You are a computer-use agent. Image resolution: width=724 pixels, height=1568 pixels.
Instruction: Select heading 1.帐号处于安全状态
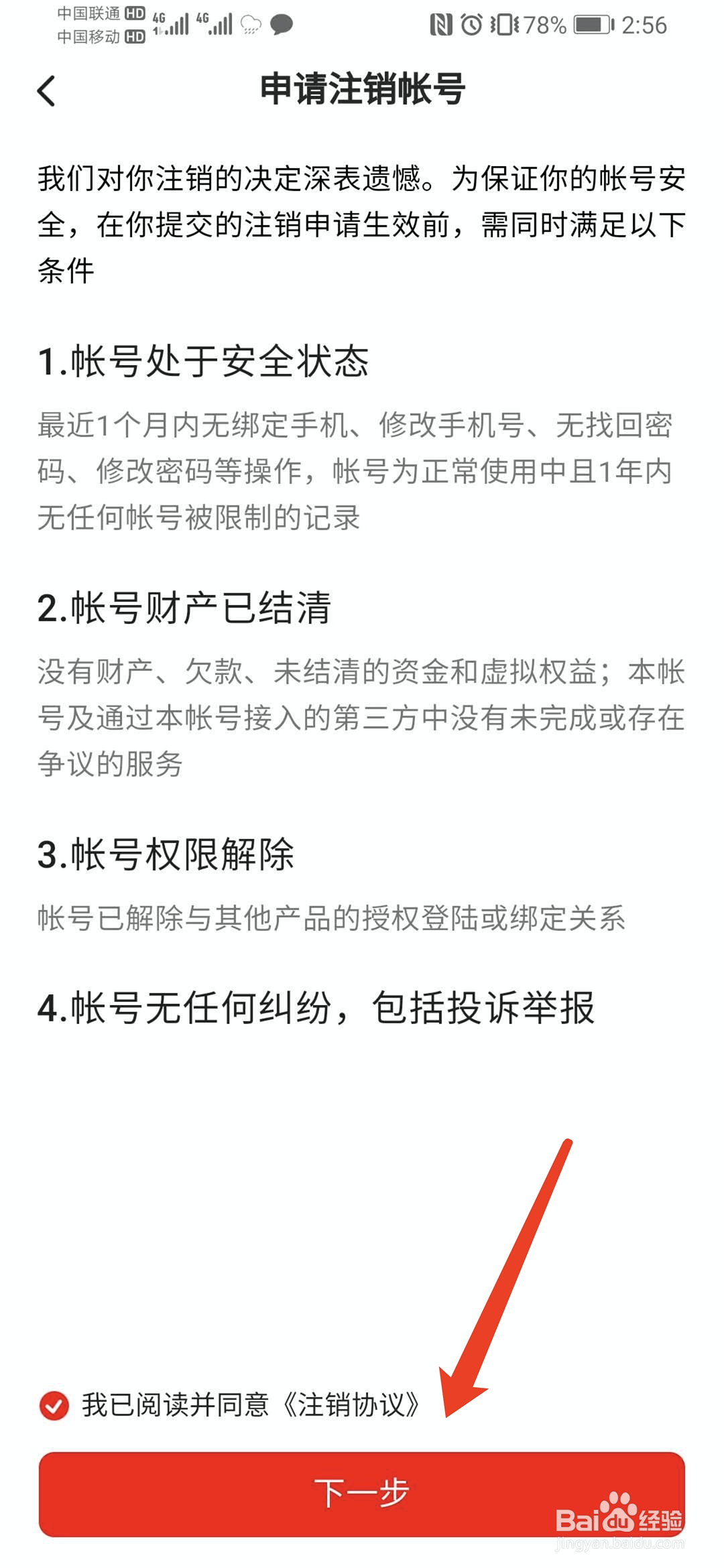point(206,361)
